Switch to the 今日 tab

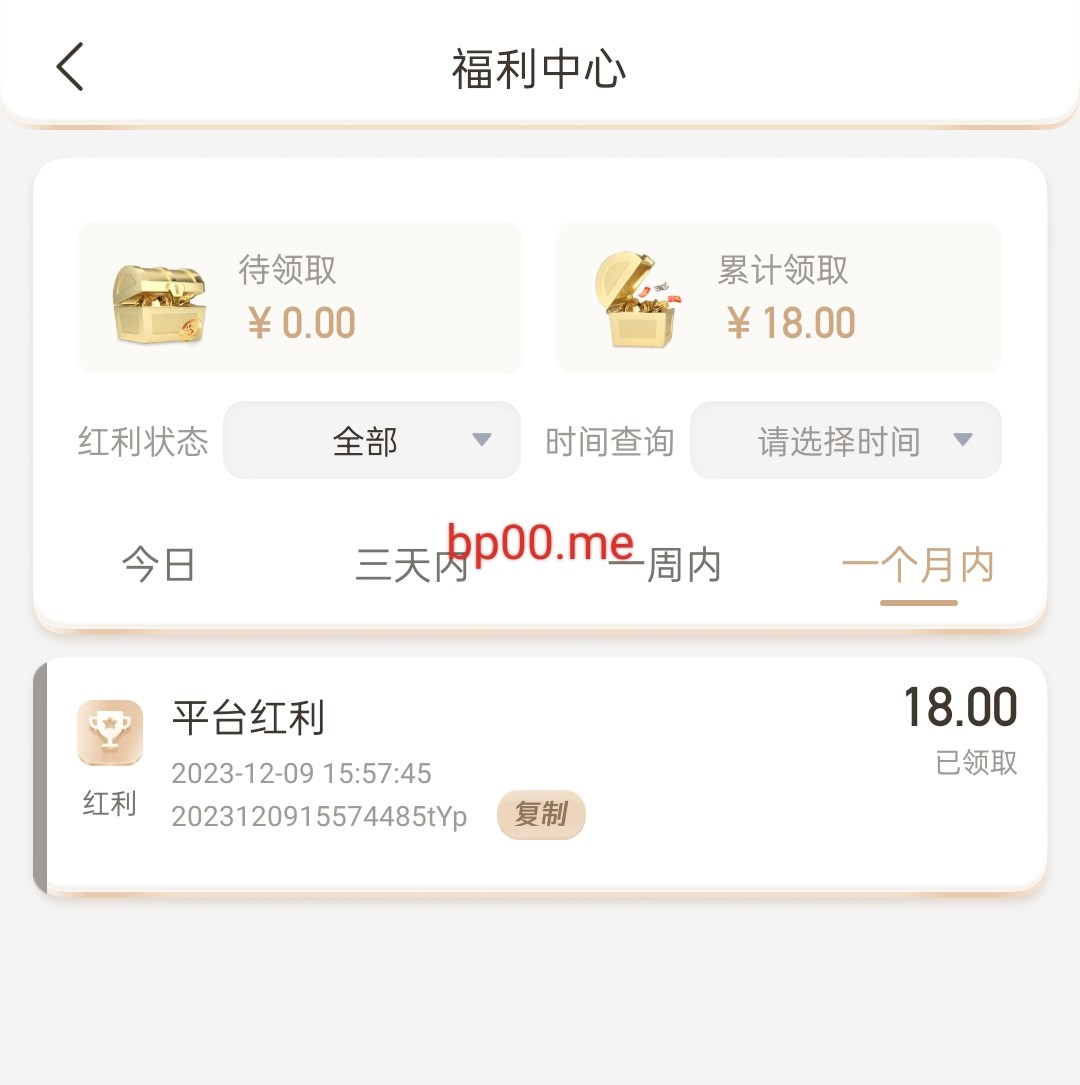[x=158, y=566]
